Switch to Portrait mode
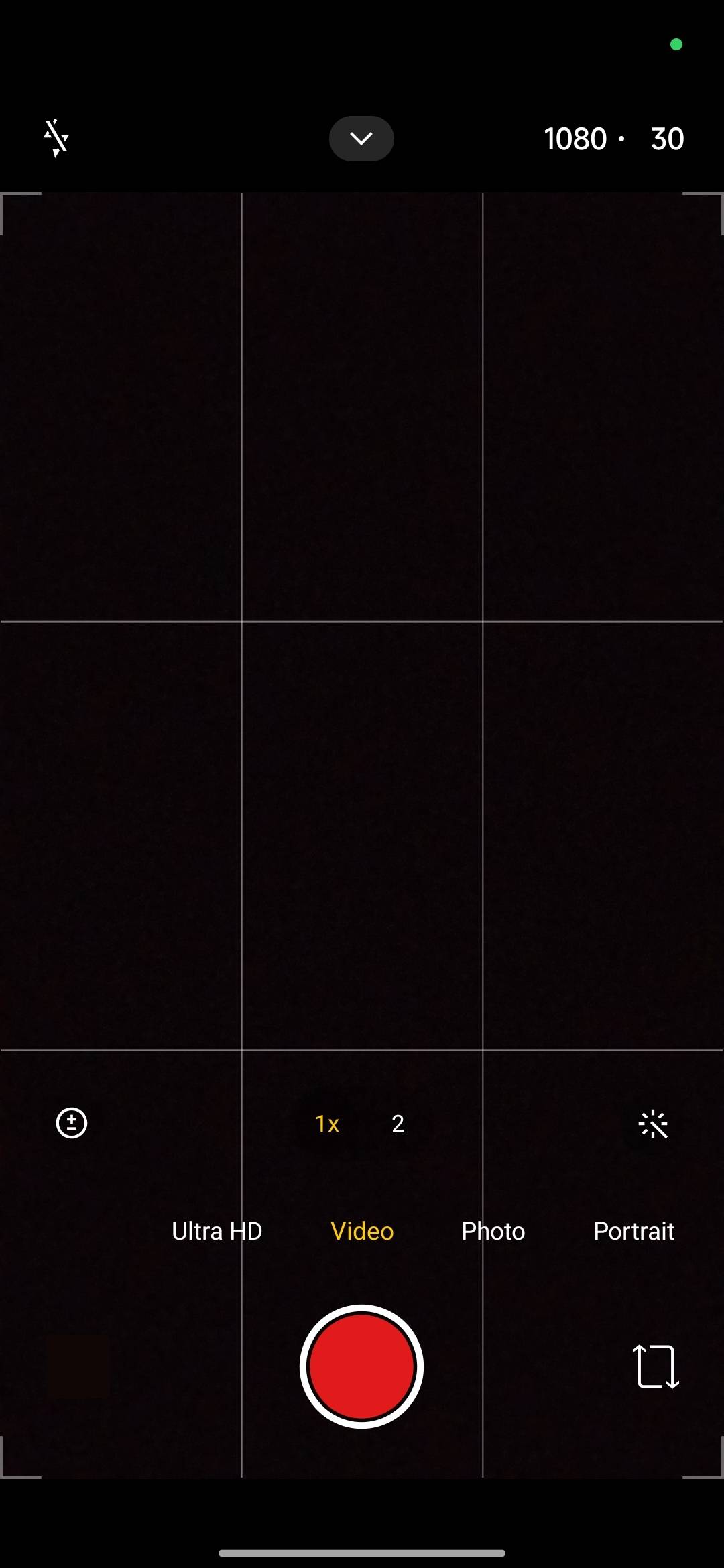Screen dimensions: 724x1568 [633, 1231]
